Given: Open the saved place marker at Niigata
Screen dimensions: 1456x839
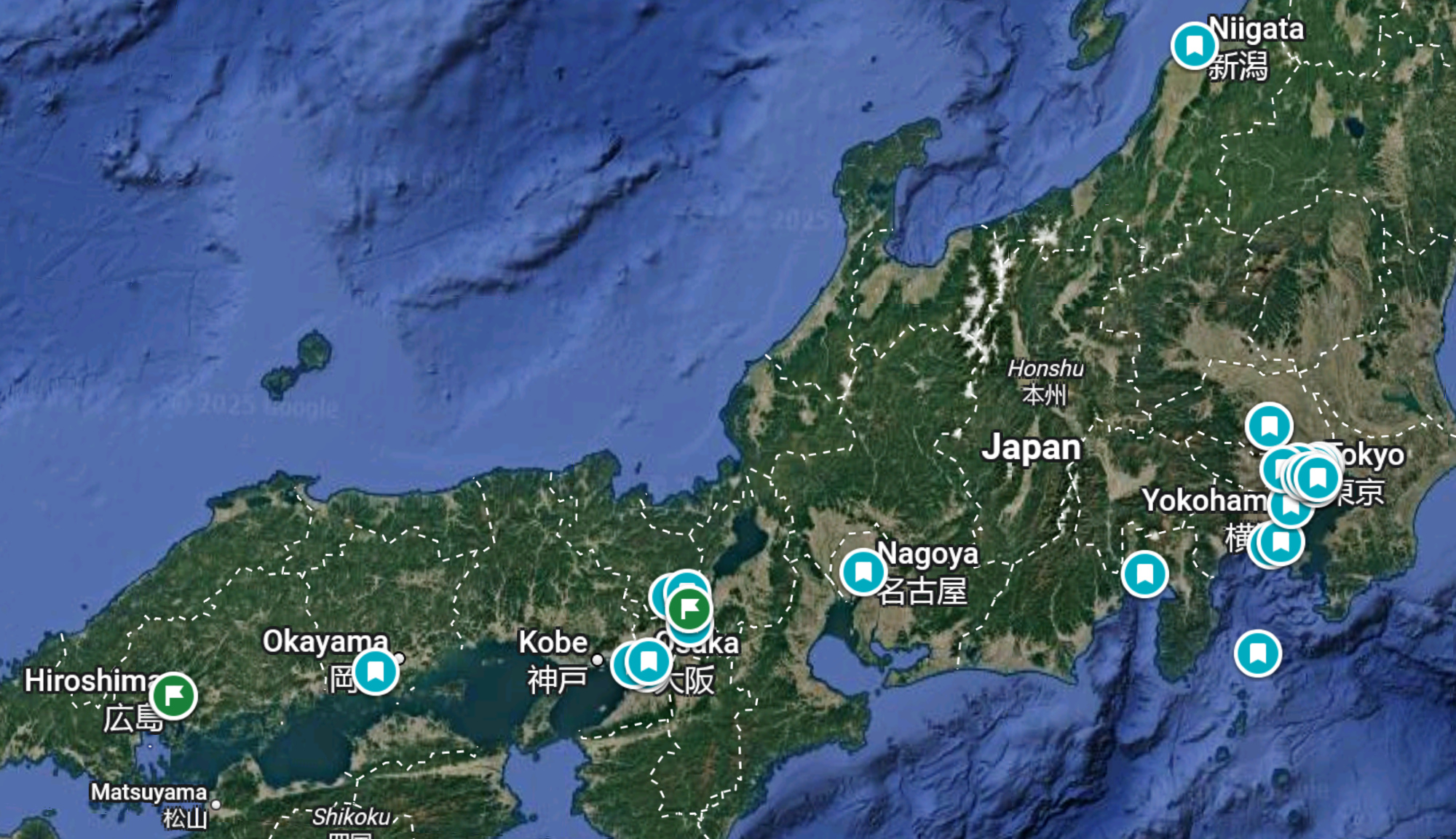Looking at the screenshot, I should [1193, 46].
